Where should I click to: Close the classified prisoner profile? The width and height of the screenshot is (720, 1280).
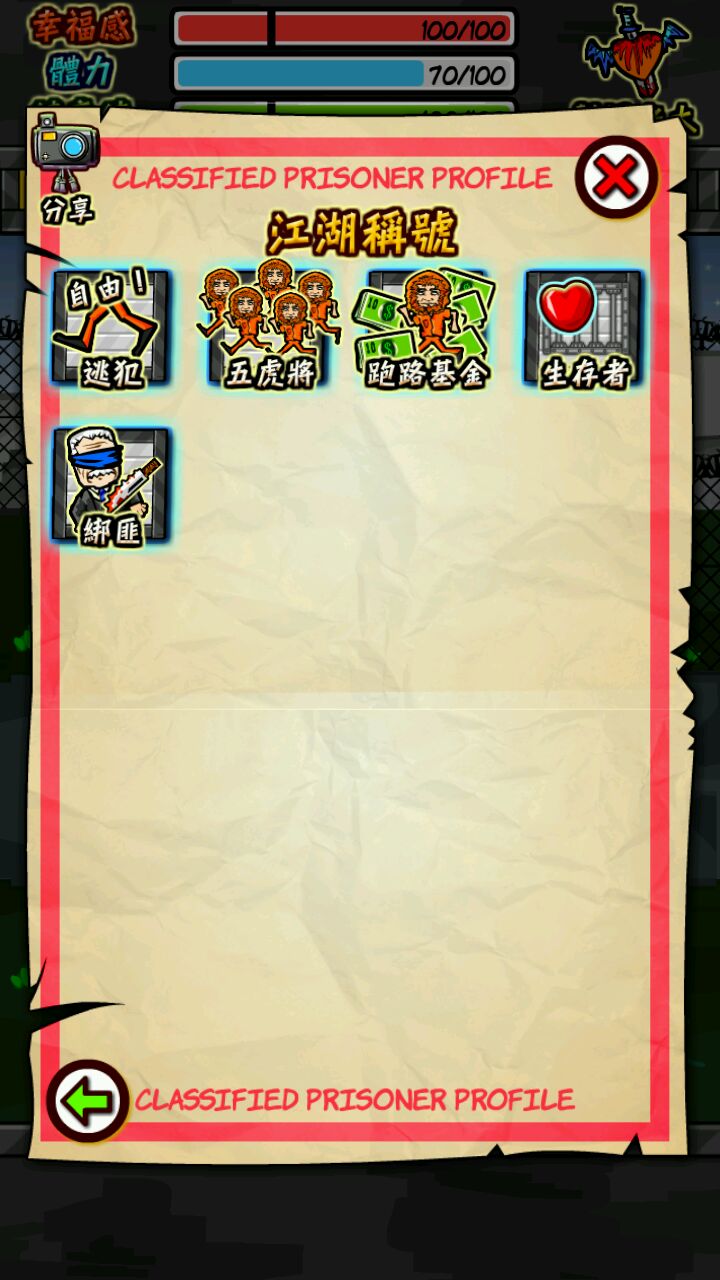coord(616,178)
